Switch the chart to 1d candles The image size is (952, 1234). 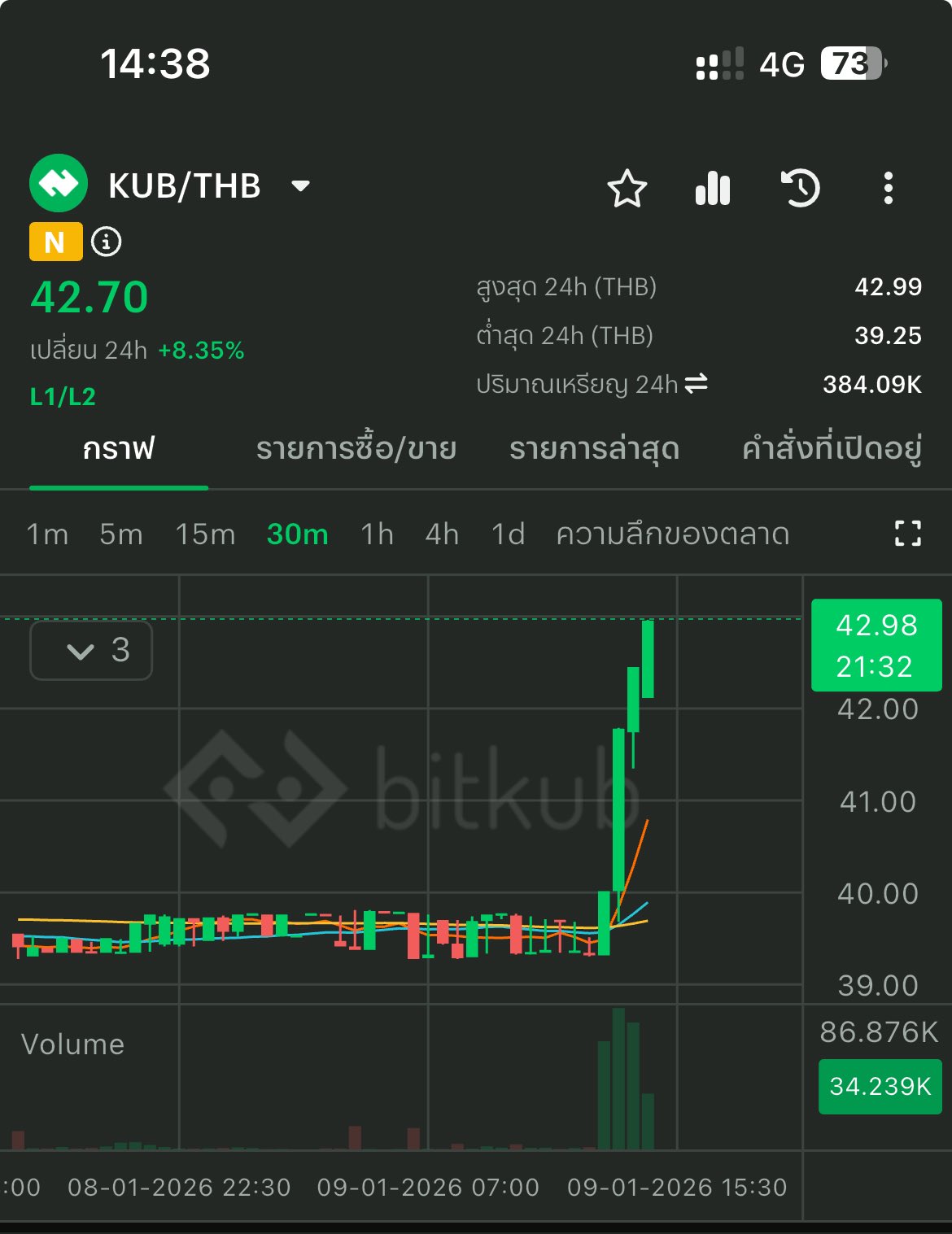[x=508, y=534]
